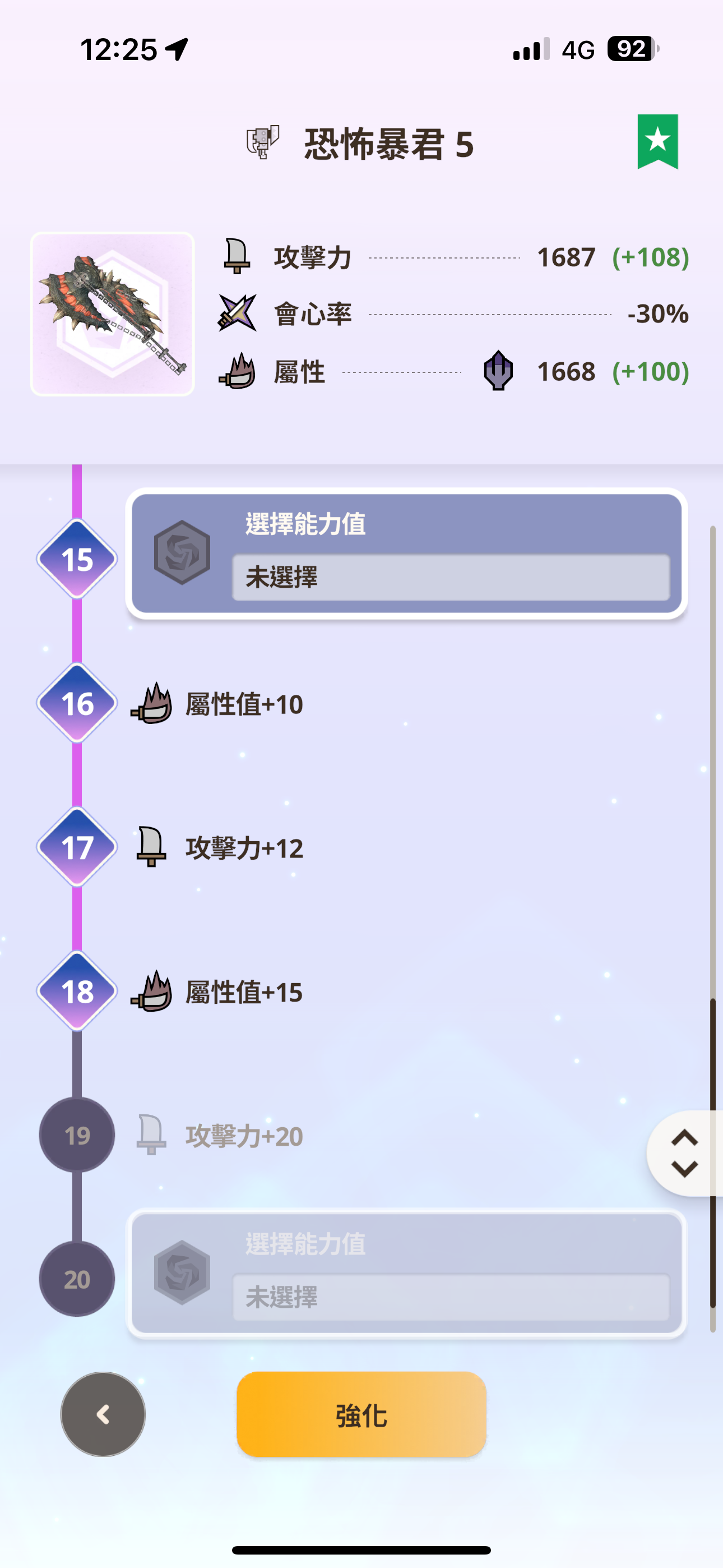Tap the orange 強化 upgrade button

(361, 1414)
